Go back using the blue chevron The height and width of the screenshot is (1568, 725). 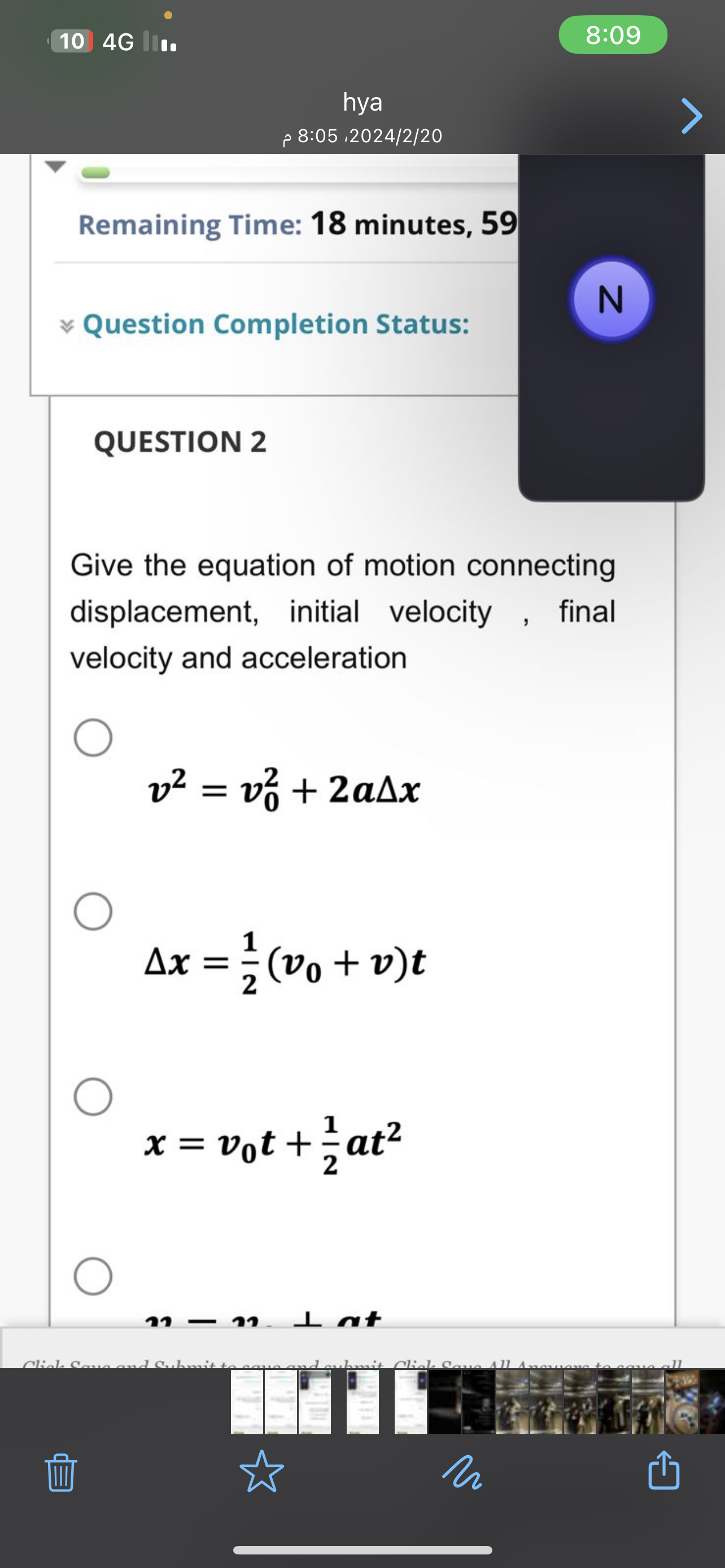692,116
